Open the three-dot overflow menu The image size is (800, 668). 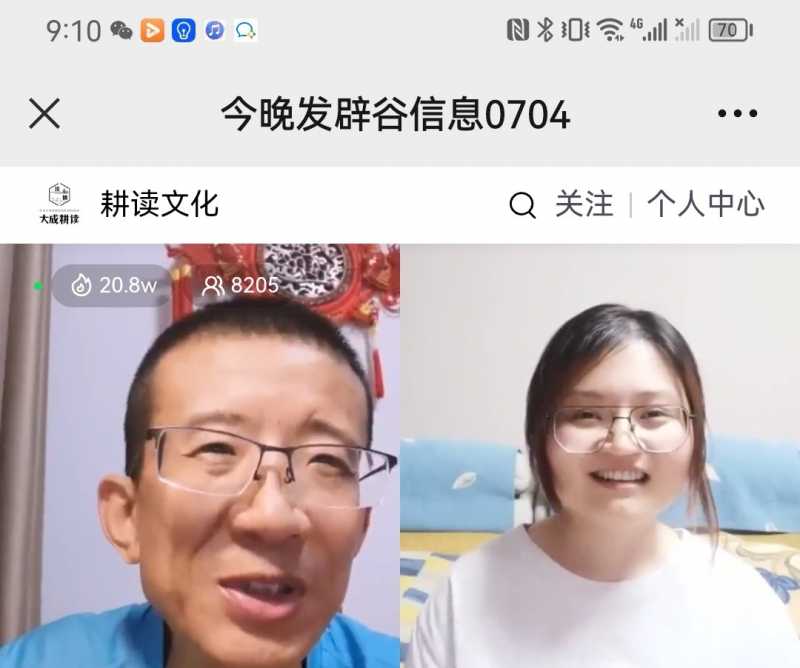coord(737,114)
